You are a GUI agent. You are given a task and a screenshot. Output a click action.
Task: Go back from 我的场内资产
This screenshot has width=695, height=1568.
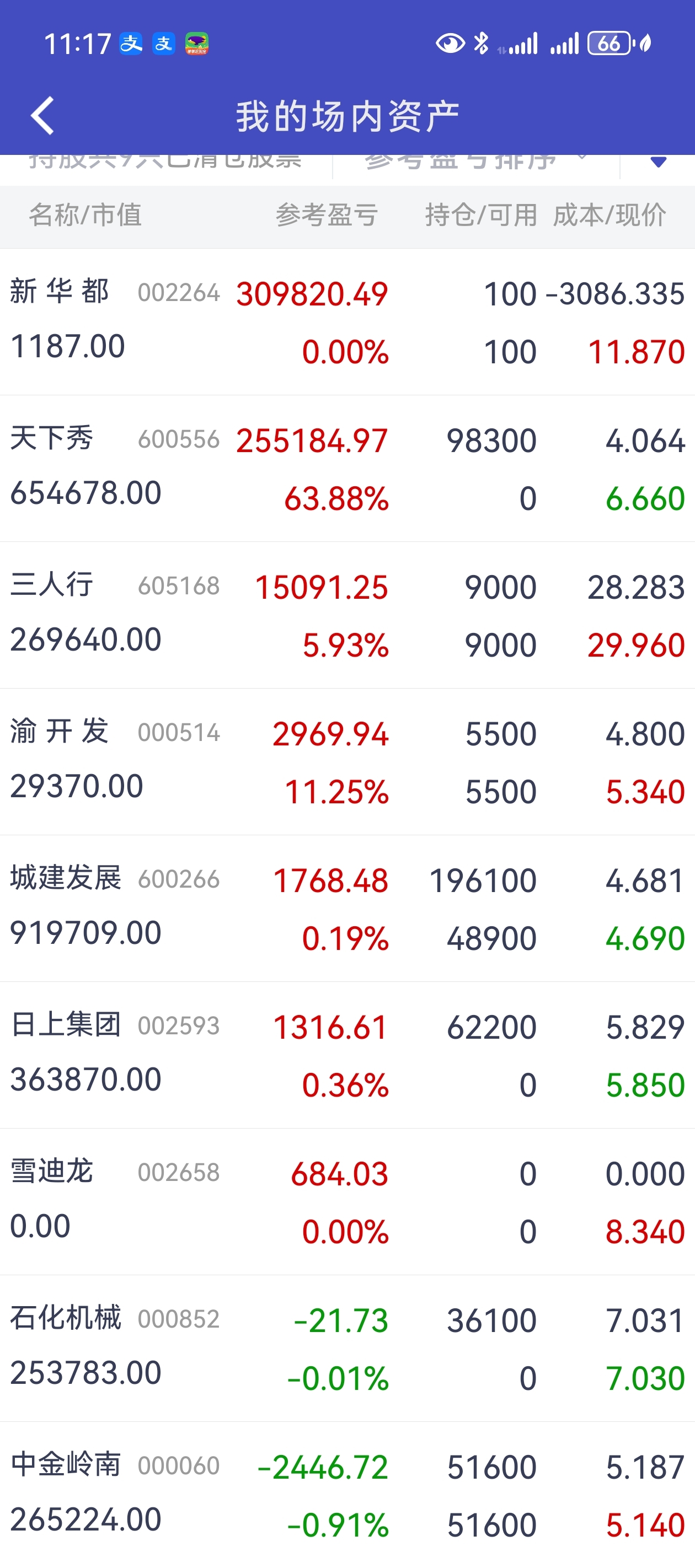pyautogui.click(x=42, y=115)
